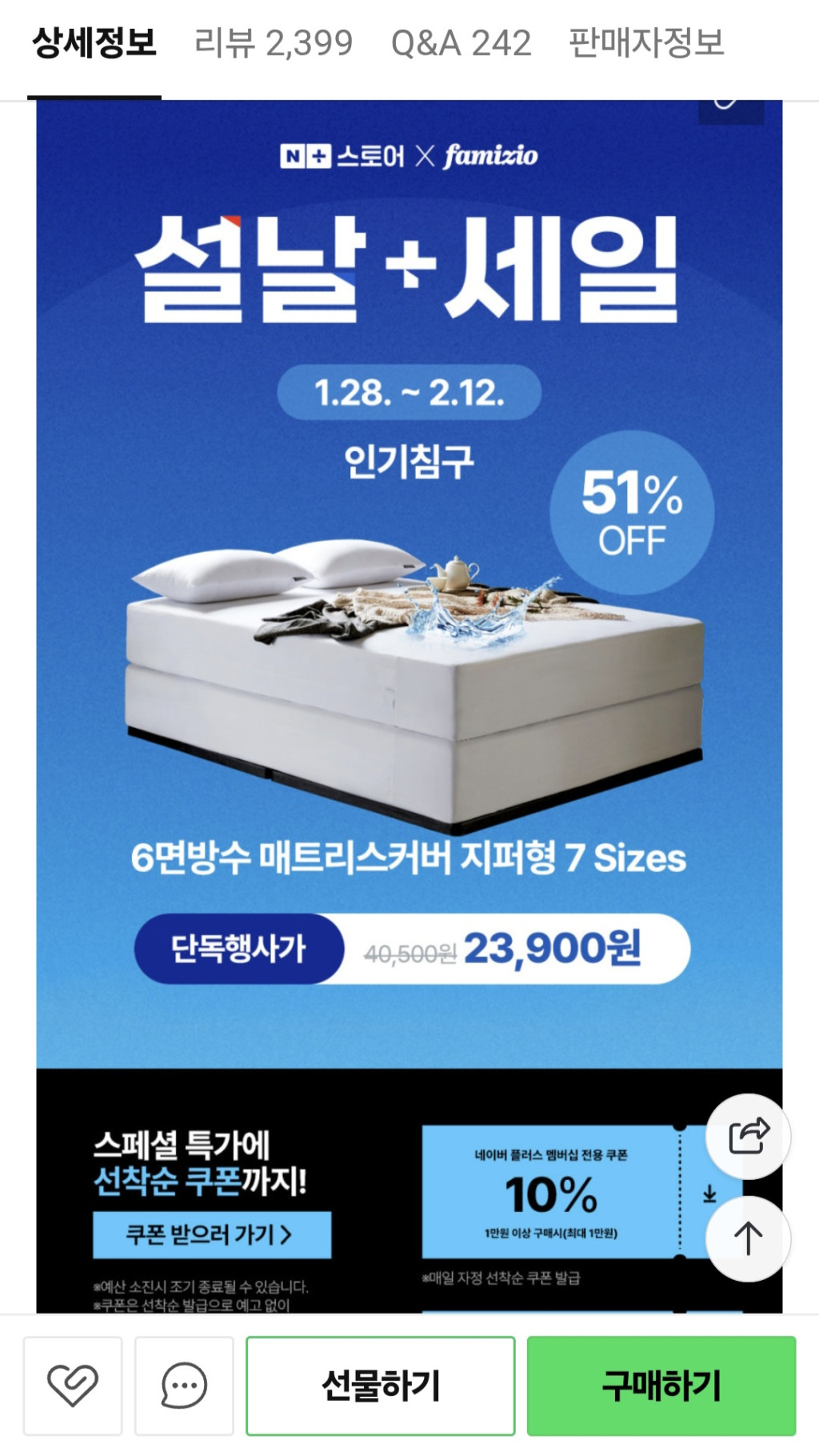Open the chat inquiry icon
The height and width of the screenshot is (1456, 819).
[184, 1386]
